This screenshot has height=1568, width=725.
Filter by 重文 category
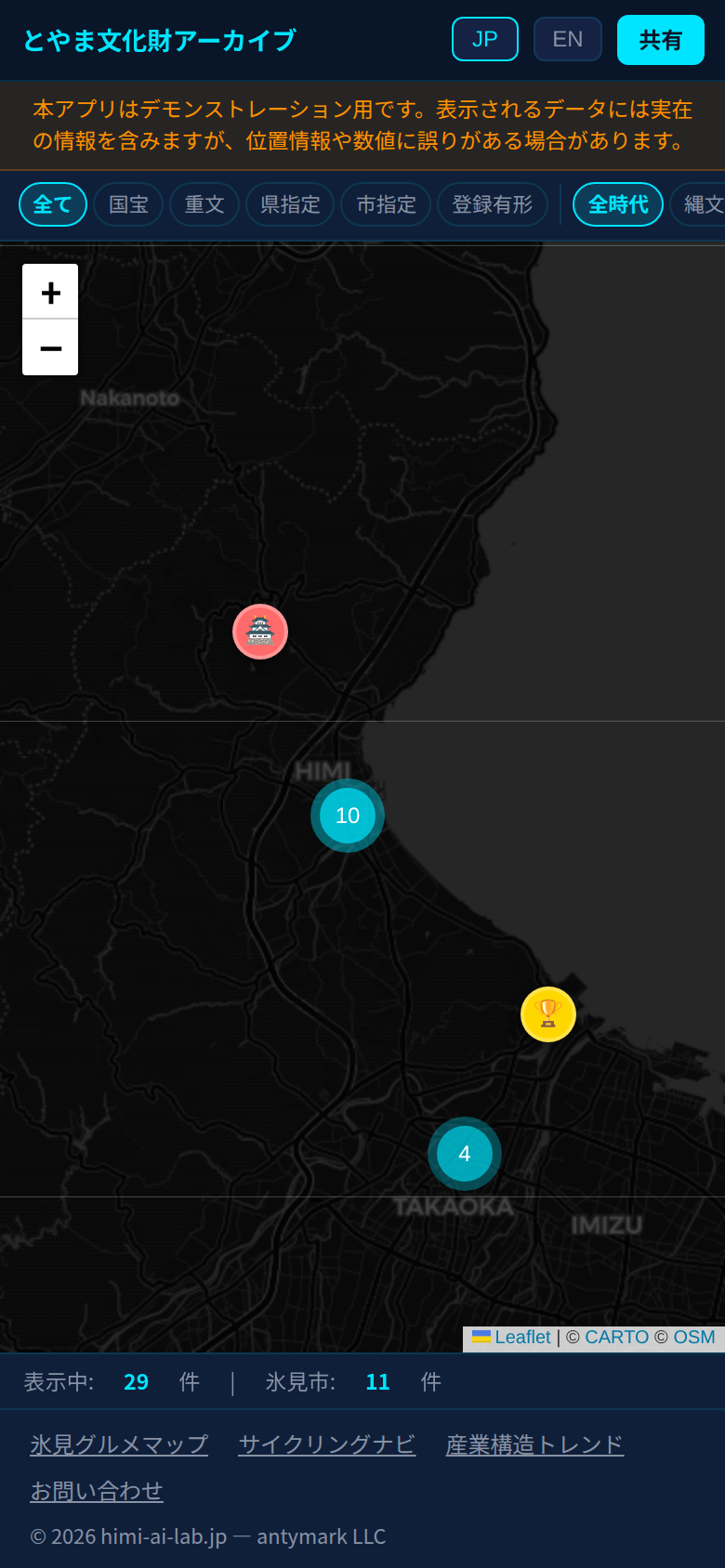tap(204, 204)
